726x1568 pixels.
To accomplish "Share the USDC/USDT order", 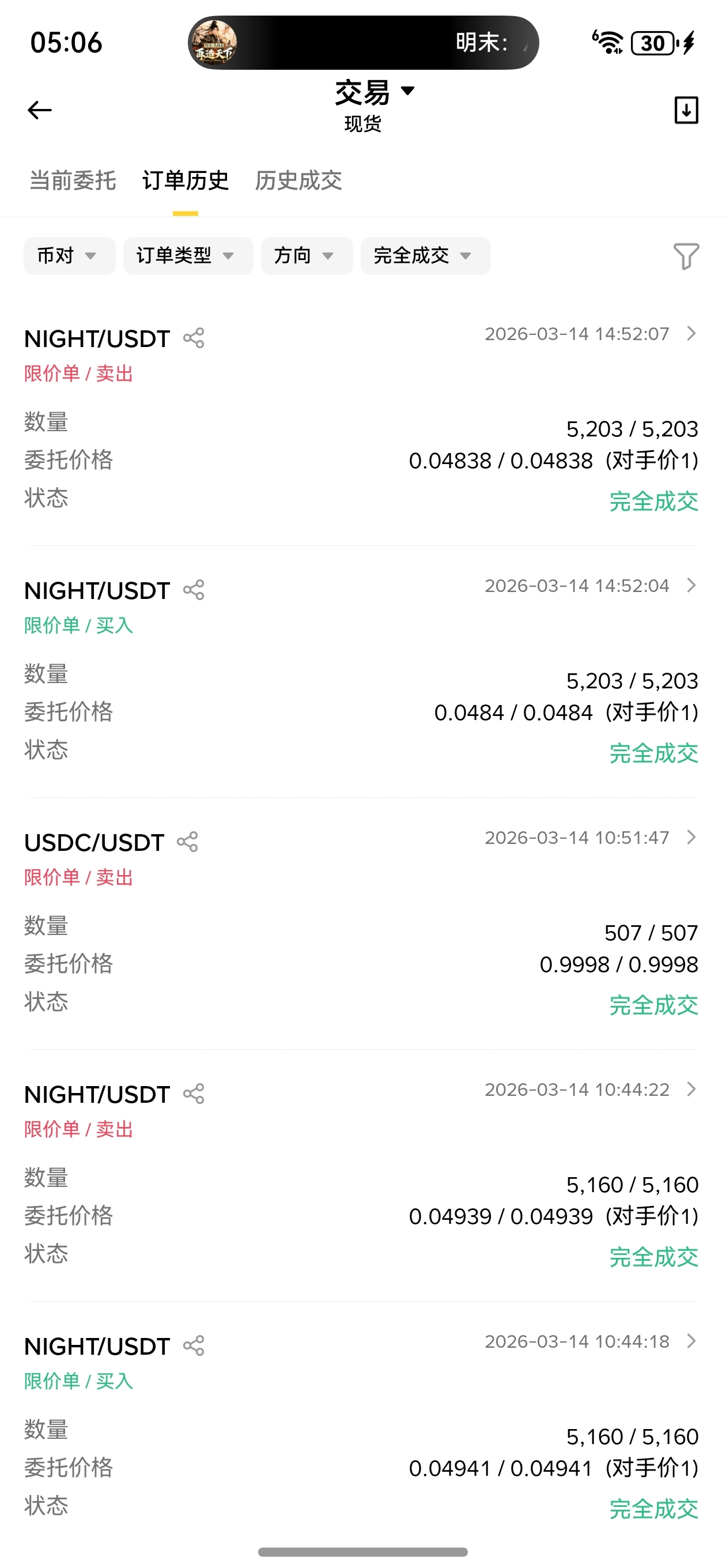I will pyautogui.click(x=187, y=842).
